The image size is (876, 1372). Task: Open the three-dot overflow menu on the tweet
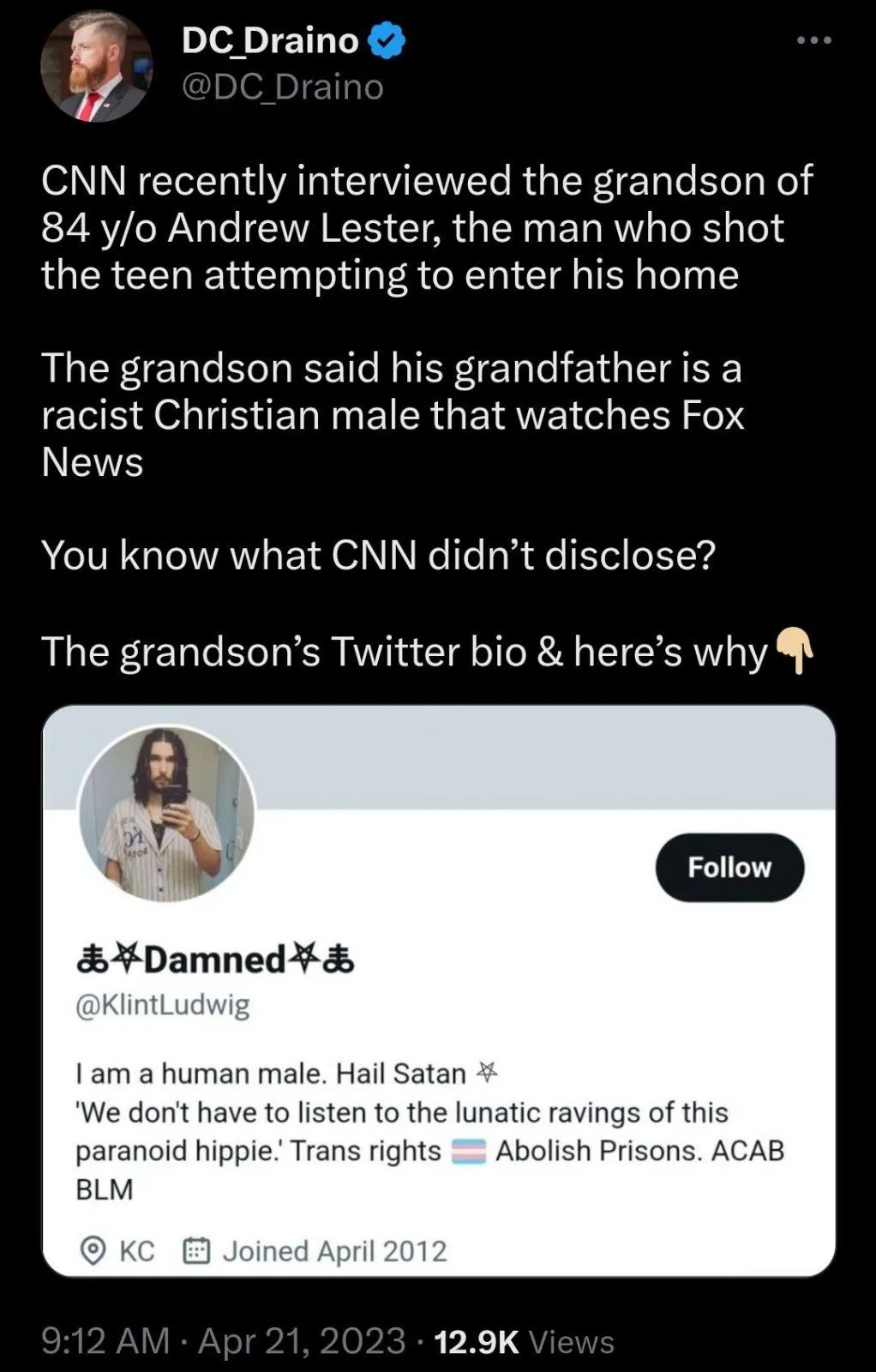pyautogui.click(x=813, y=40)
